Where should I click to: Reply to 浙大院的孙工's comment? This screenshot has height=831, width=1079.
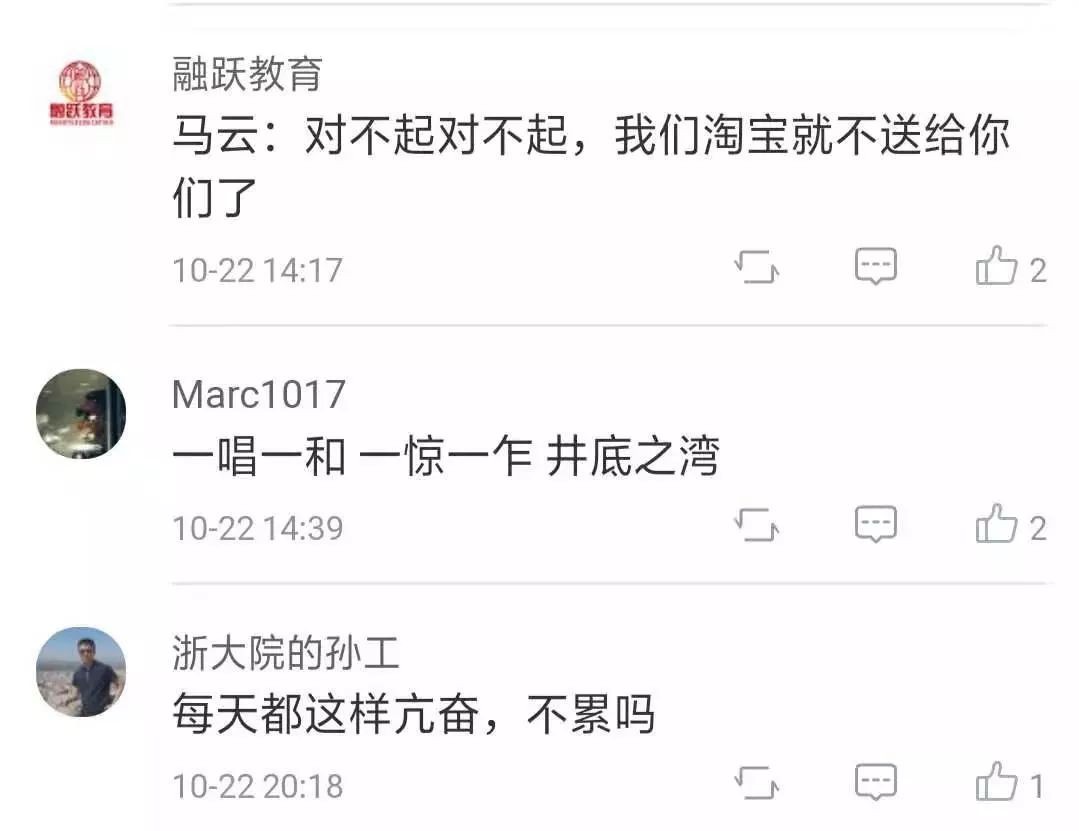pyautogui.click(x=875, y=783)
